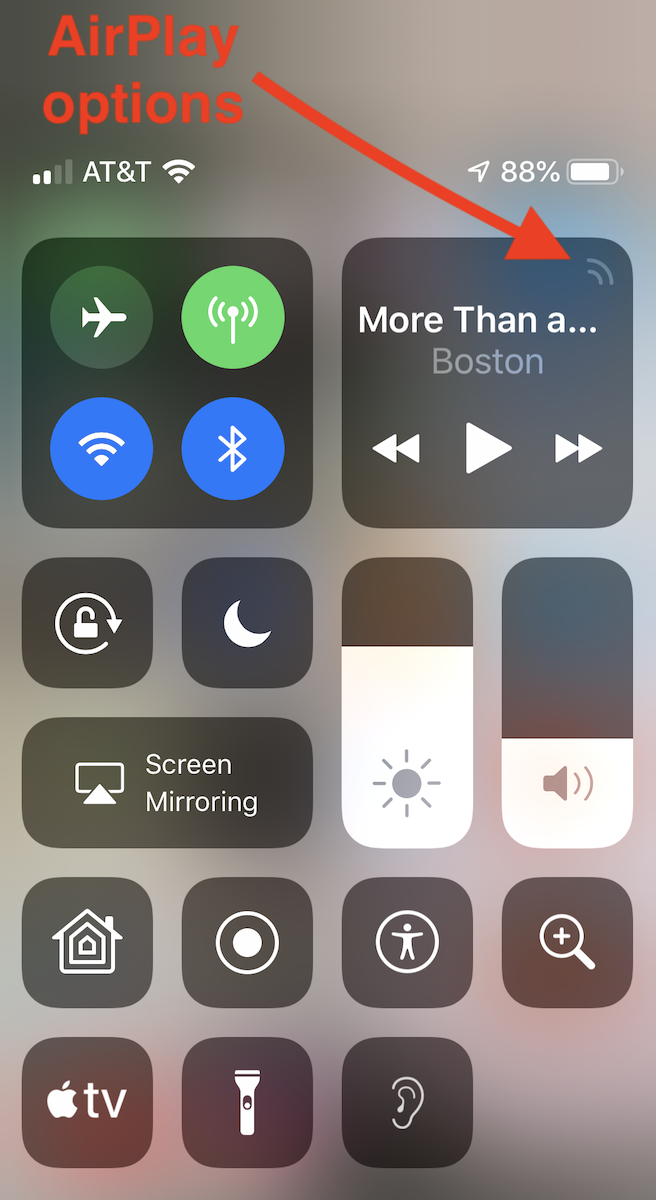Screen dimensions: 656x1200
Task: Turn off cellular data
Action: click(233, 319)
